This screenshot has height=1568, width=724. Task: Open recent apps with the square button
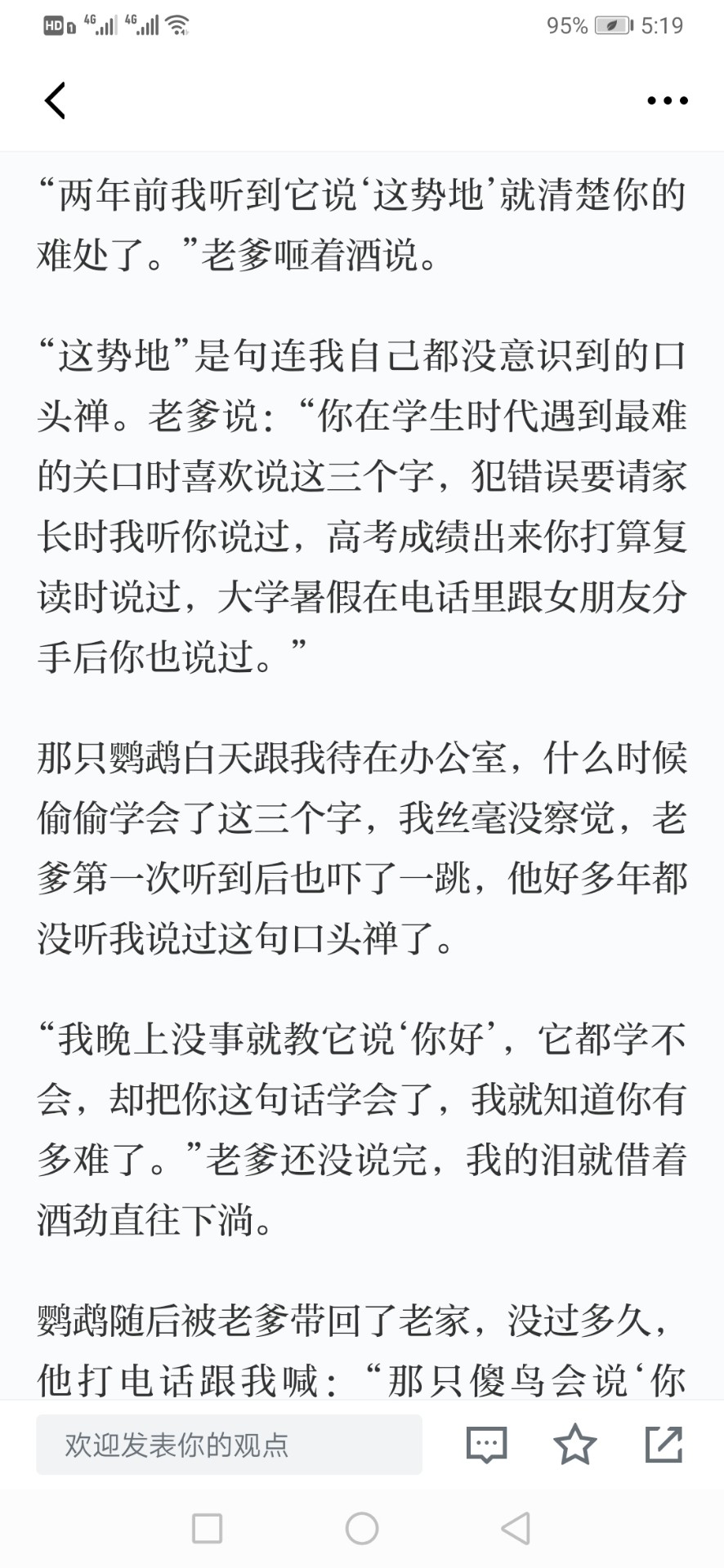click(207, 1528)
